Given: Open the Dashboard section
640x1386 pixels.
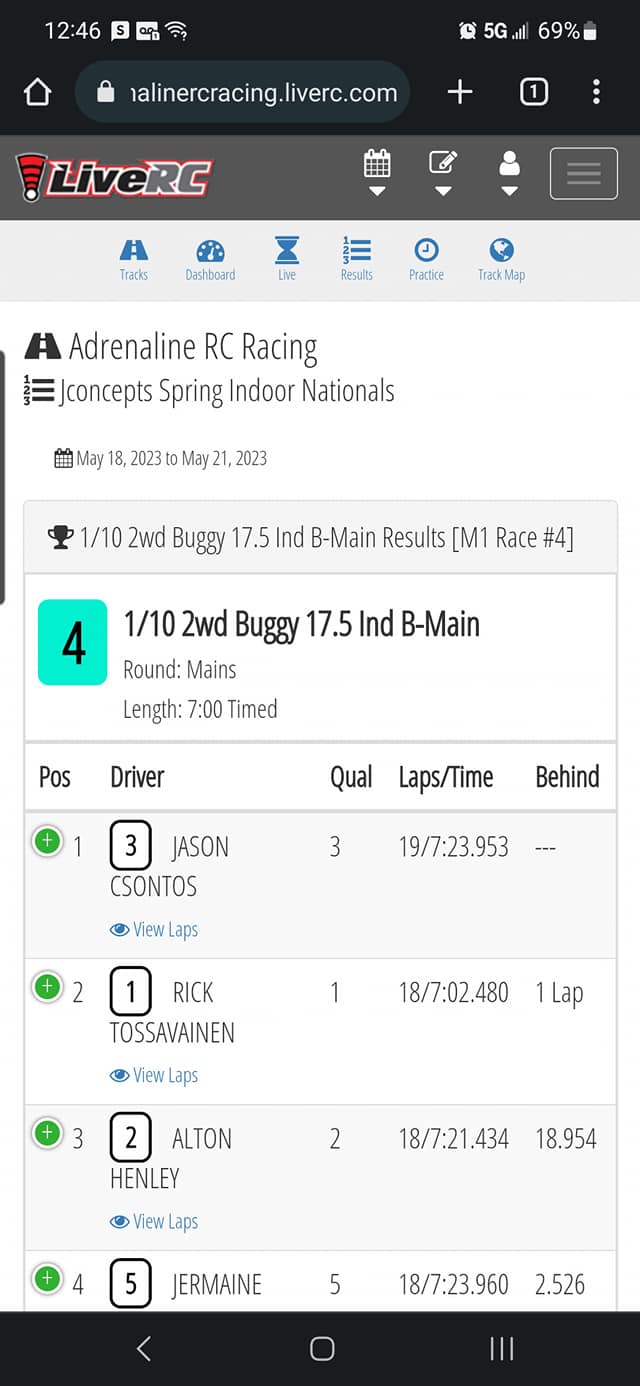Looking at the screenshot, I should 210,260.
